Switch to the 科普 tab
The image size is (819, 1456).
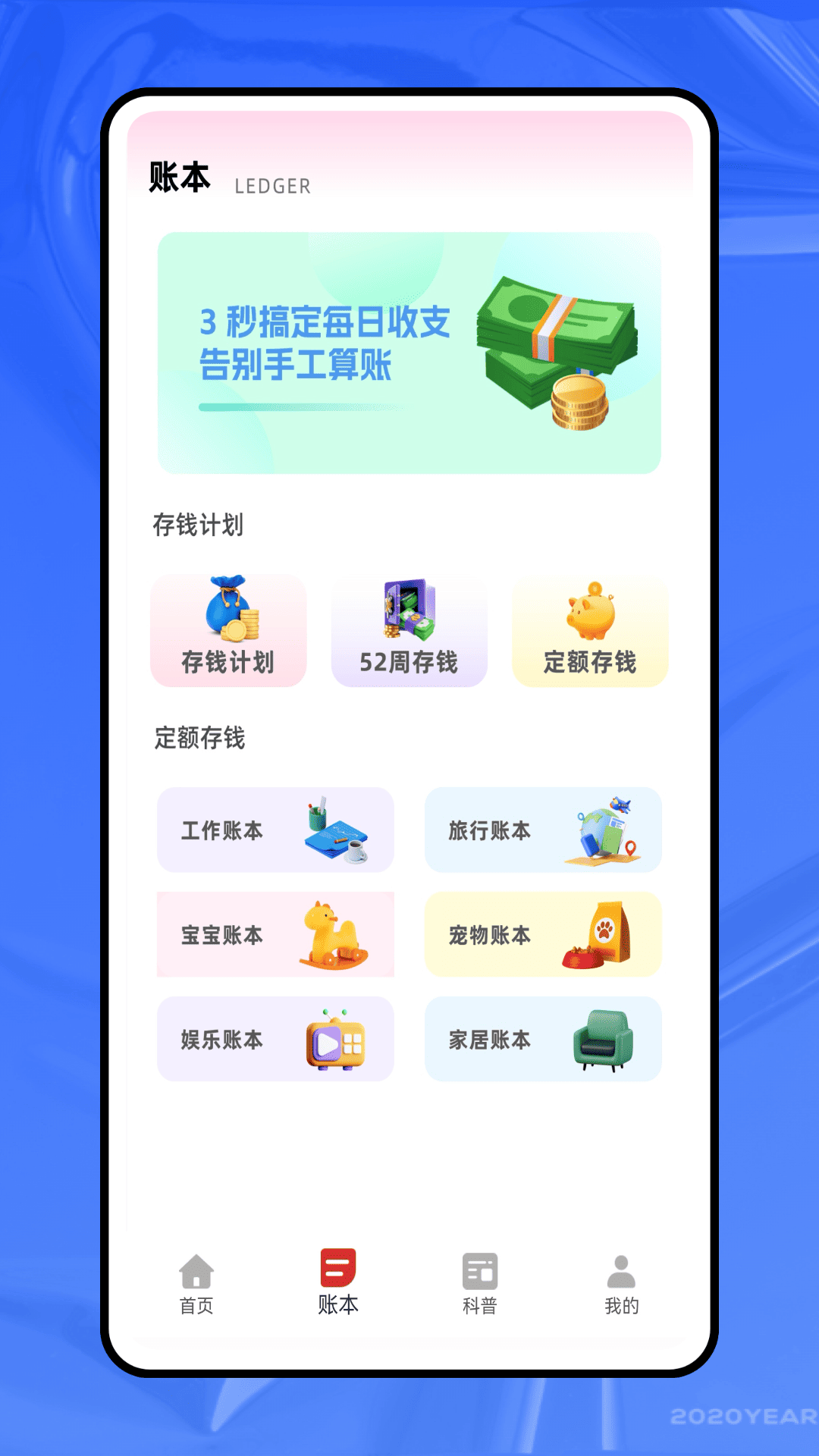pyautogui.click(x=480, y=1280)
